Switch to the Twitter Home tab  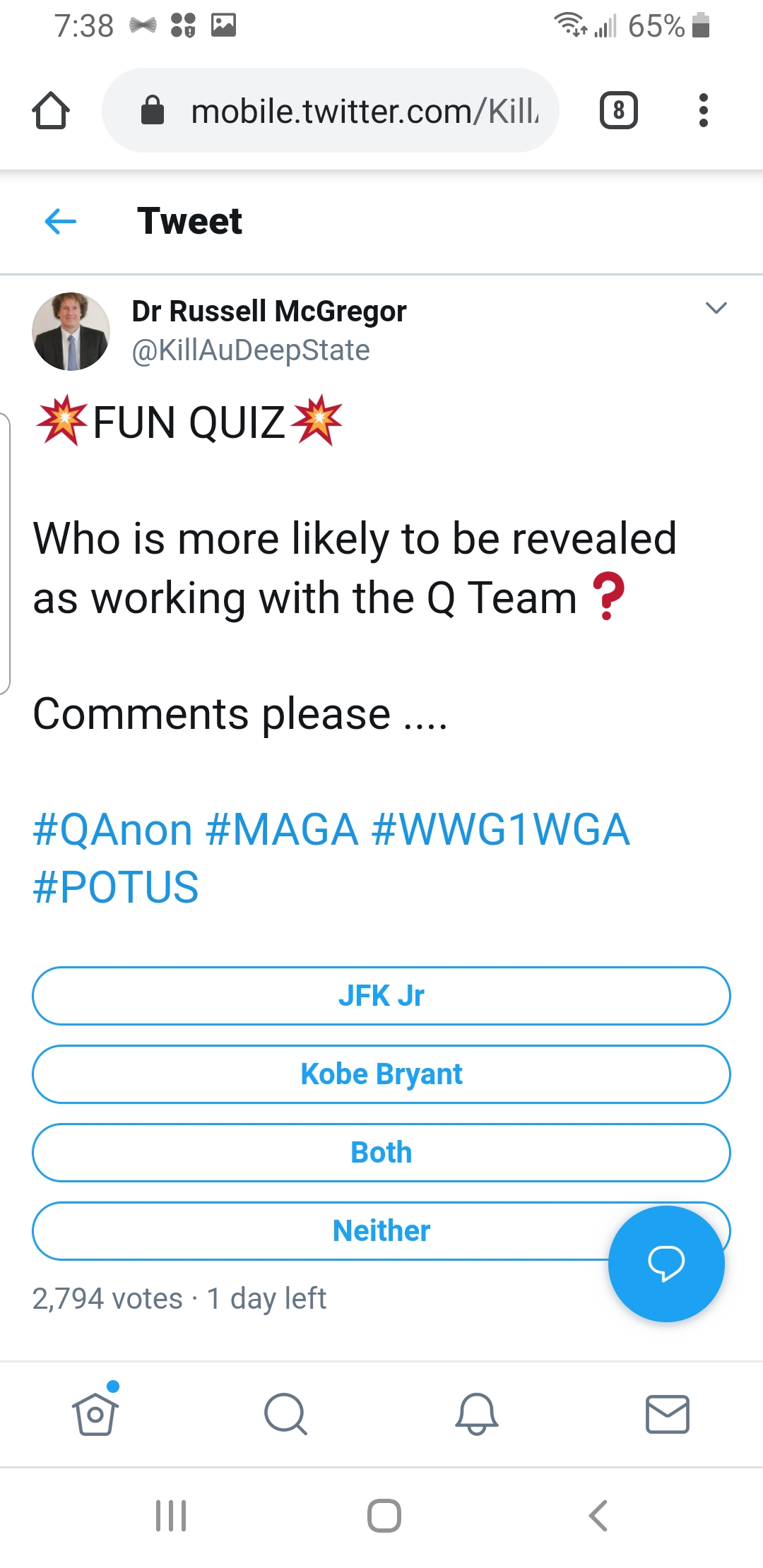pos(95,1414)
